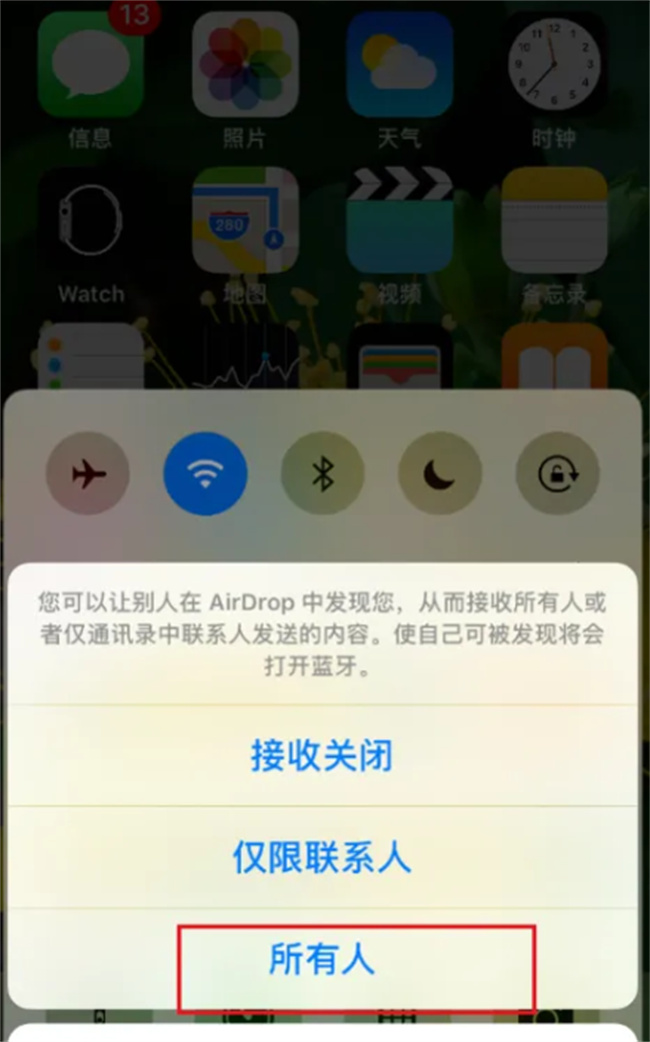Choose 仅限联系人 for AirDrop

click(322, 858)
